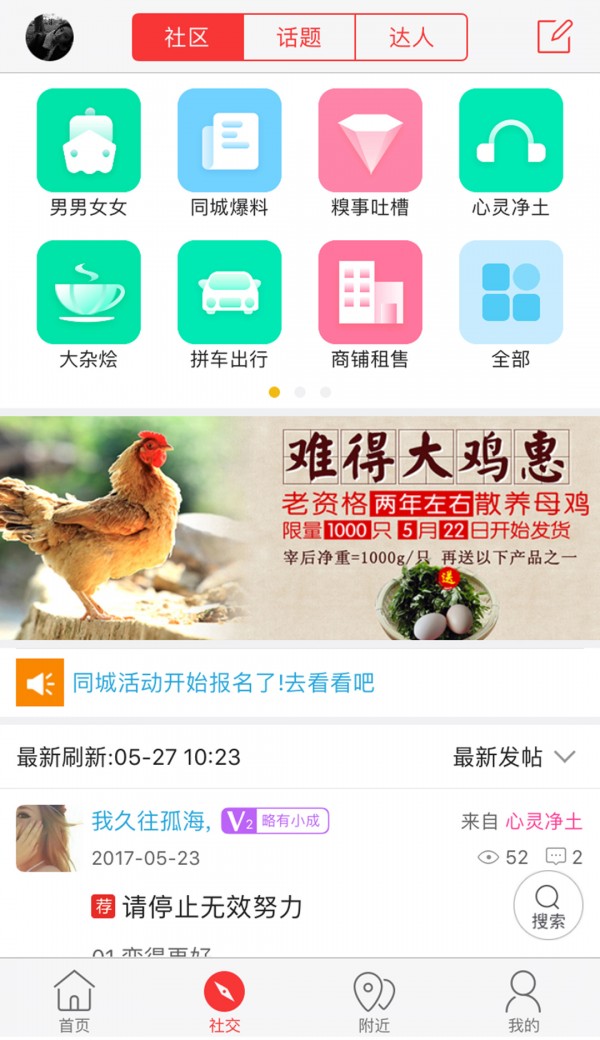Image resolution: width=600 pixels, height=1040 pixels.
Task: Go to the 附近 tab
Action: tap(374, 1002)
